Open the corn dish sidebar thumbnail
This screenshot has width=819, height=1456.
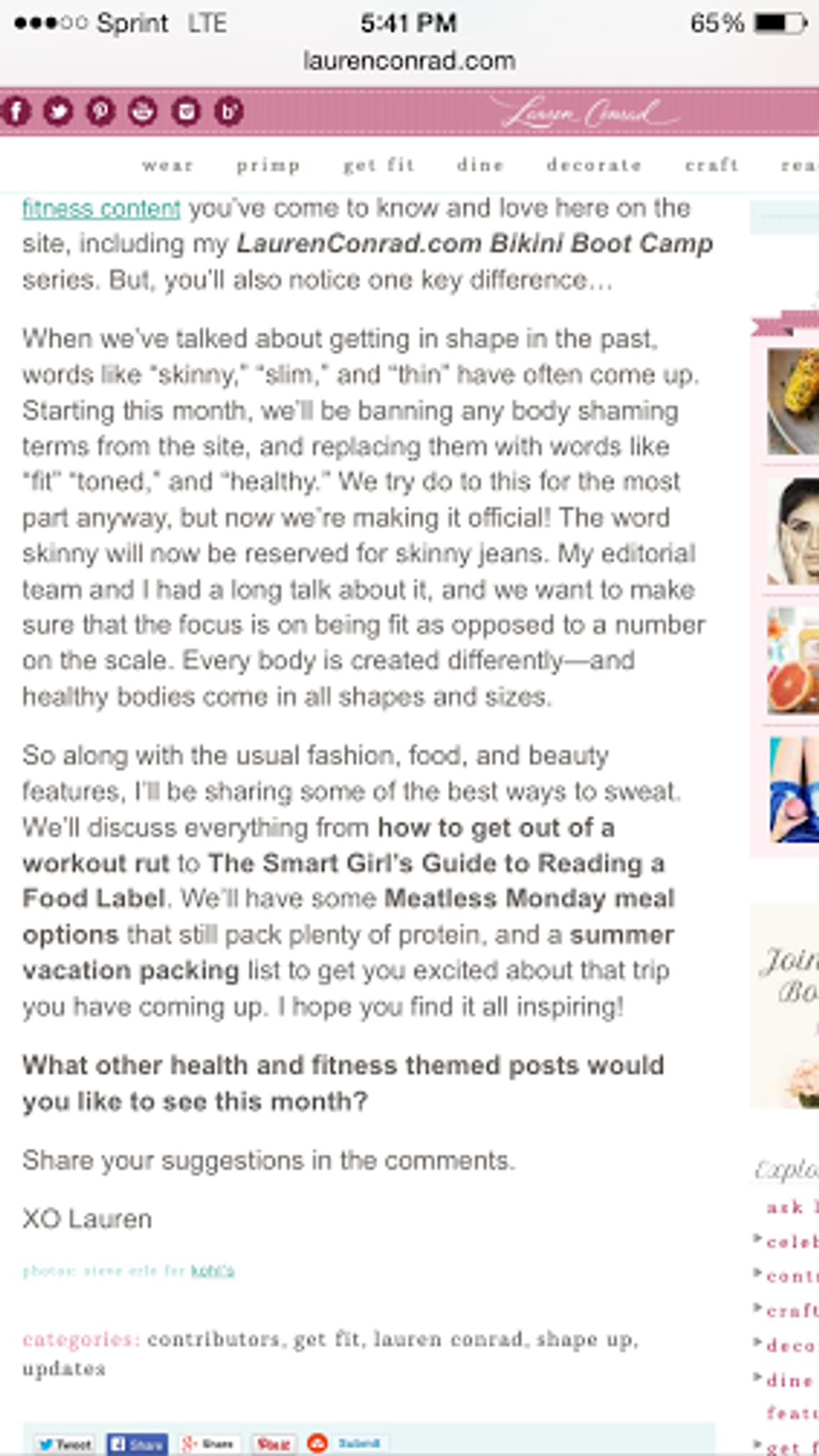tap(794, 401)
